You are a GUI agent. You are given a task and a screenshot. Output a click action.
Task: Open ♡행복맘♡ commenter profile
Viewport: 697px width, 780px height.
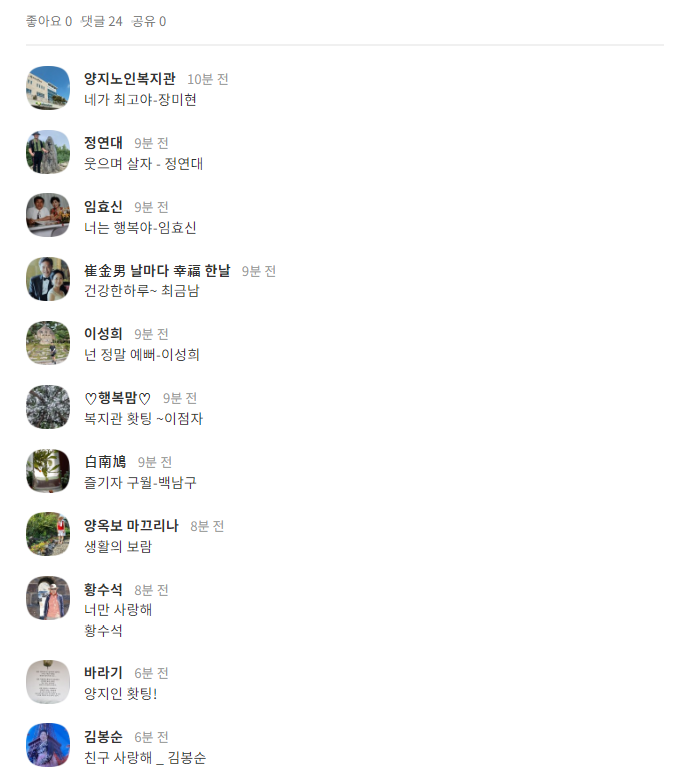pos(118,397)
